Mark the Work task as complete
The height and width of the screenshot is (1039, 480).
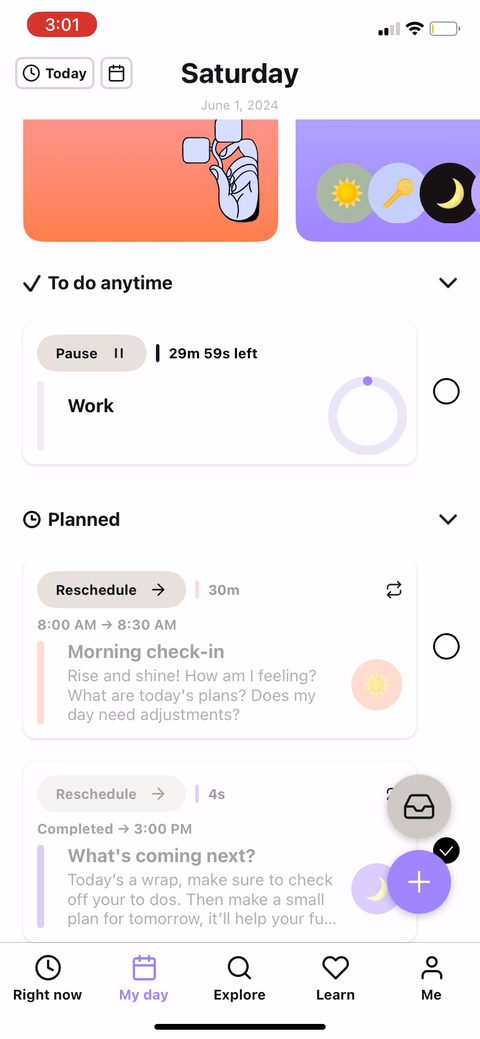[446, 392]
